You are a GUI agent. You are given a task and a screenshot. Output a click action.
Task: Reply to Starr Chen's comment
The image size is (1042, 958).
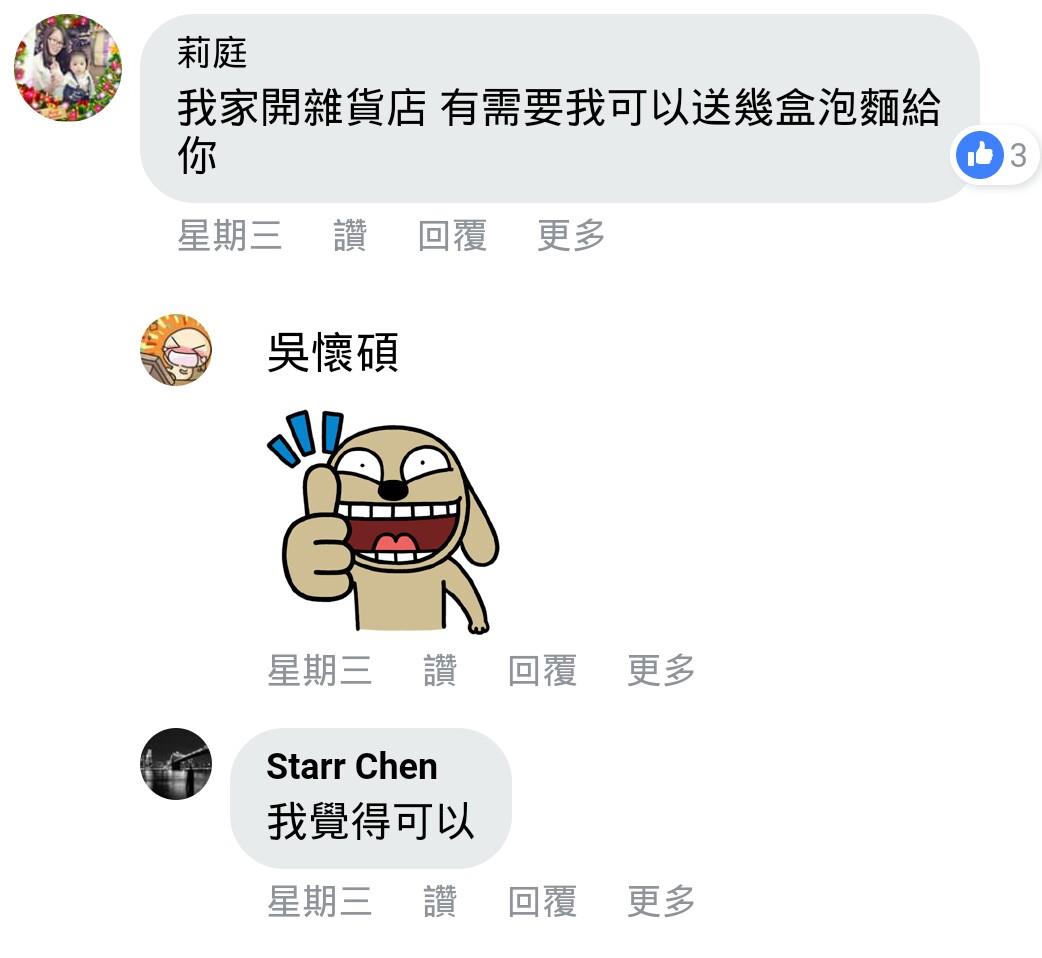coord(542,901)
